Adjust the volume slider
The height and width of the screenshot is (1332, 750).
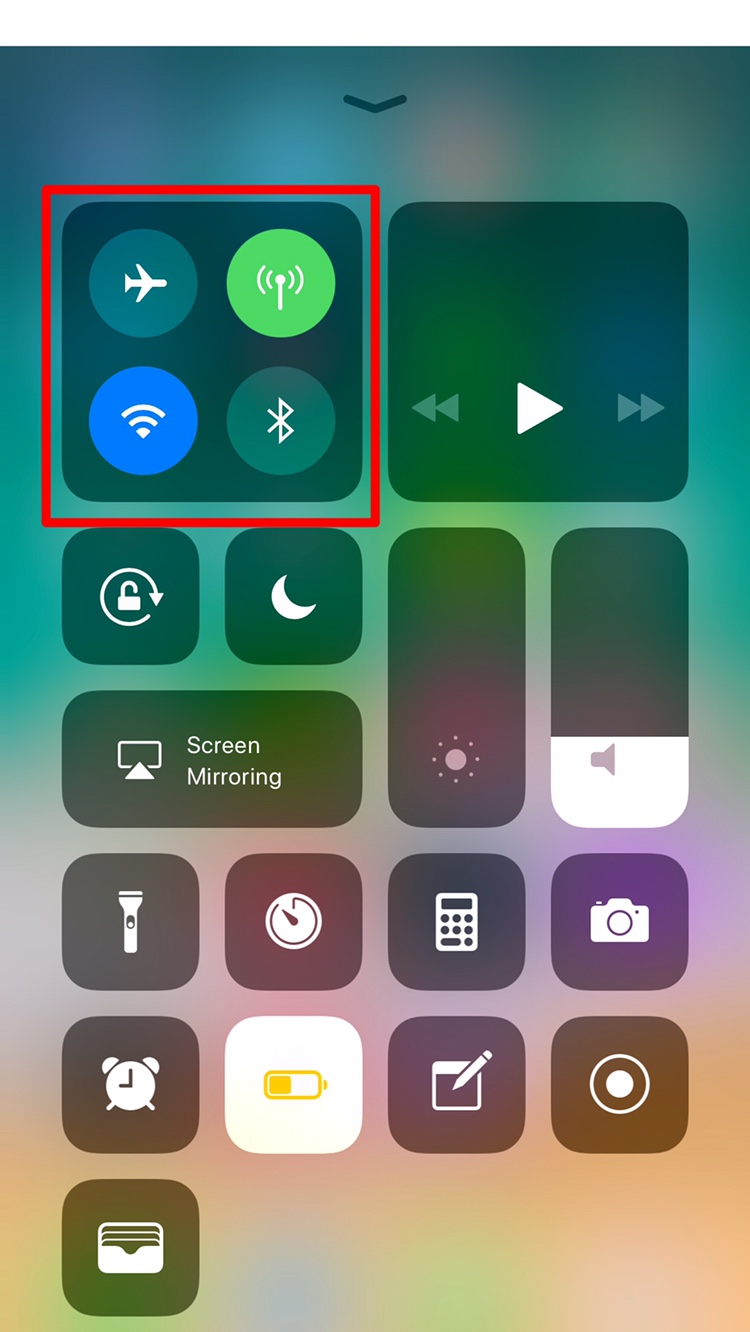[x=619, y=677]
